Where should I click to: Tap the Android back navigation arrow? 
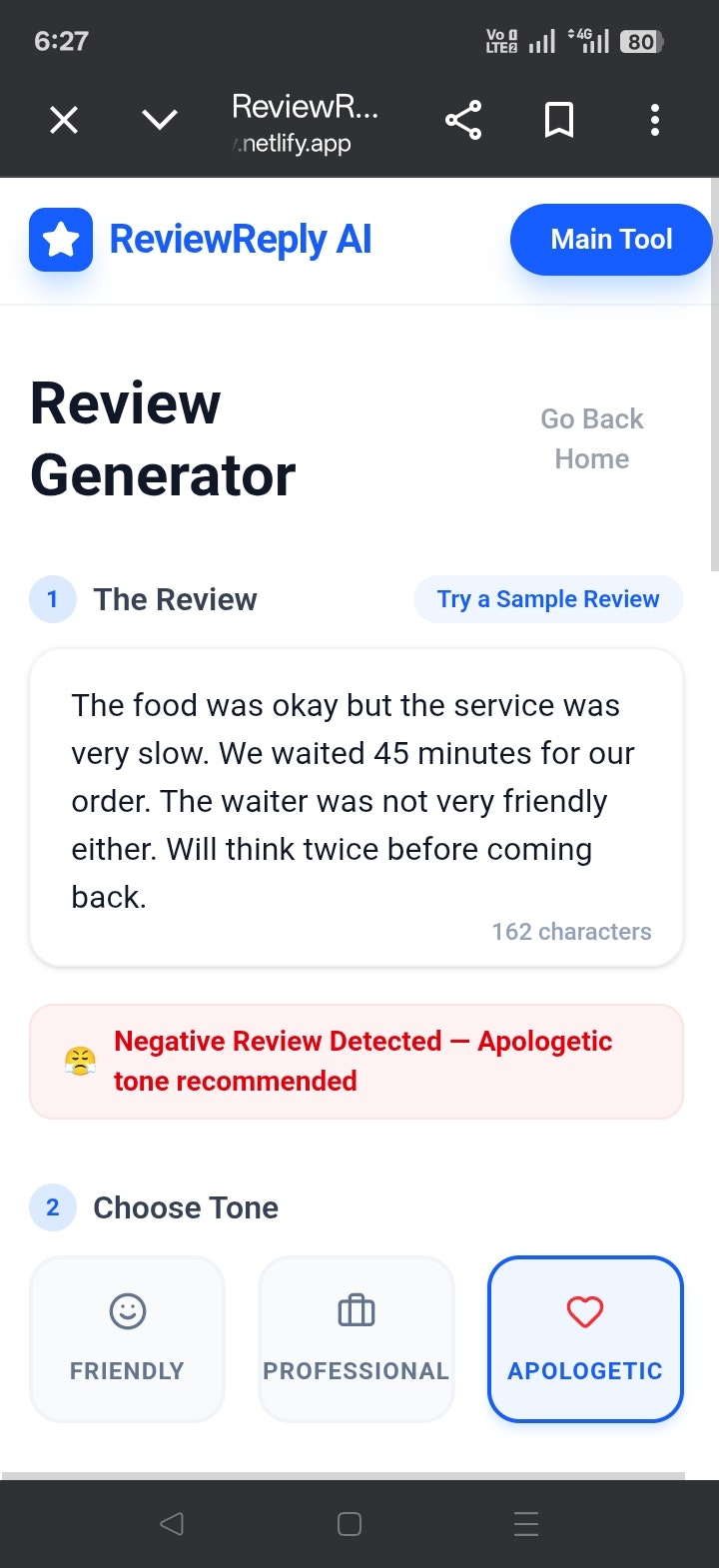[171, 1524]
